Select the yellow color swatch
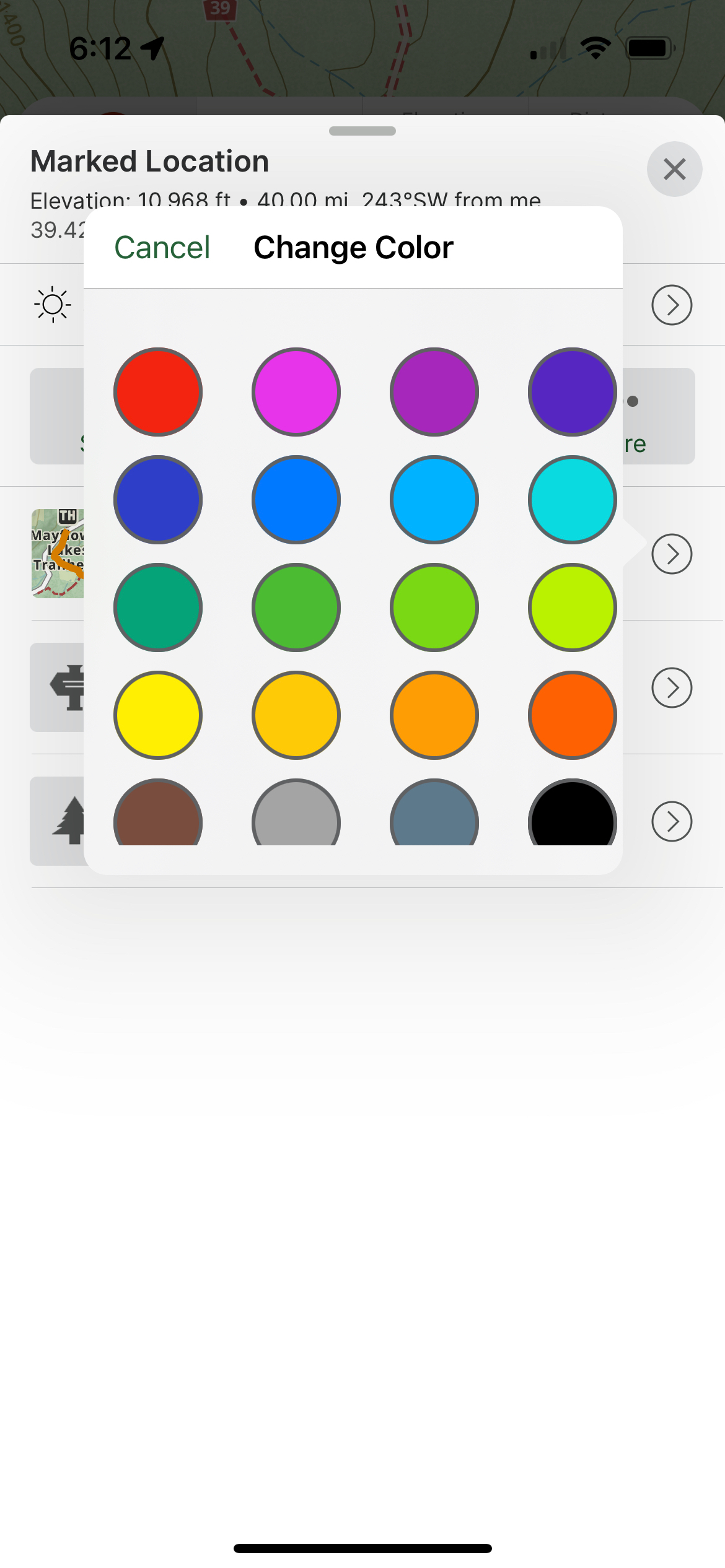 tap(158, 715)
